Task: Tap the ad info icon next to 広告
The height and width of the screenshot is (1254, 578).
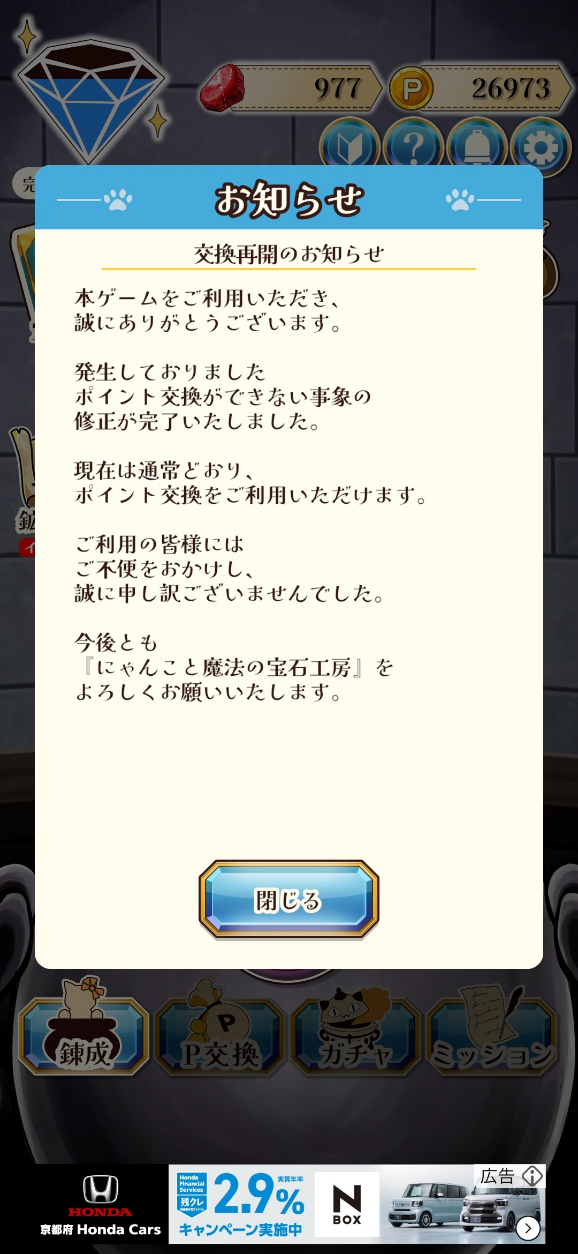Action: [x=533, y=1176]
